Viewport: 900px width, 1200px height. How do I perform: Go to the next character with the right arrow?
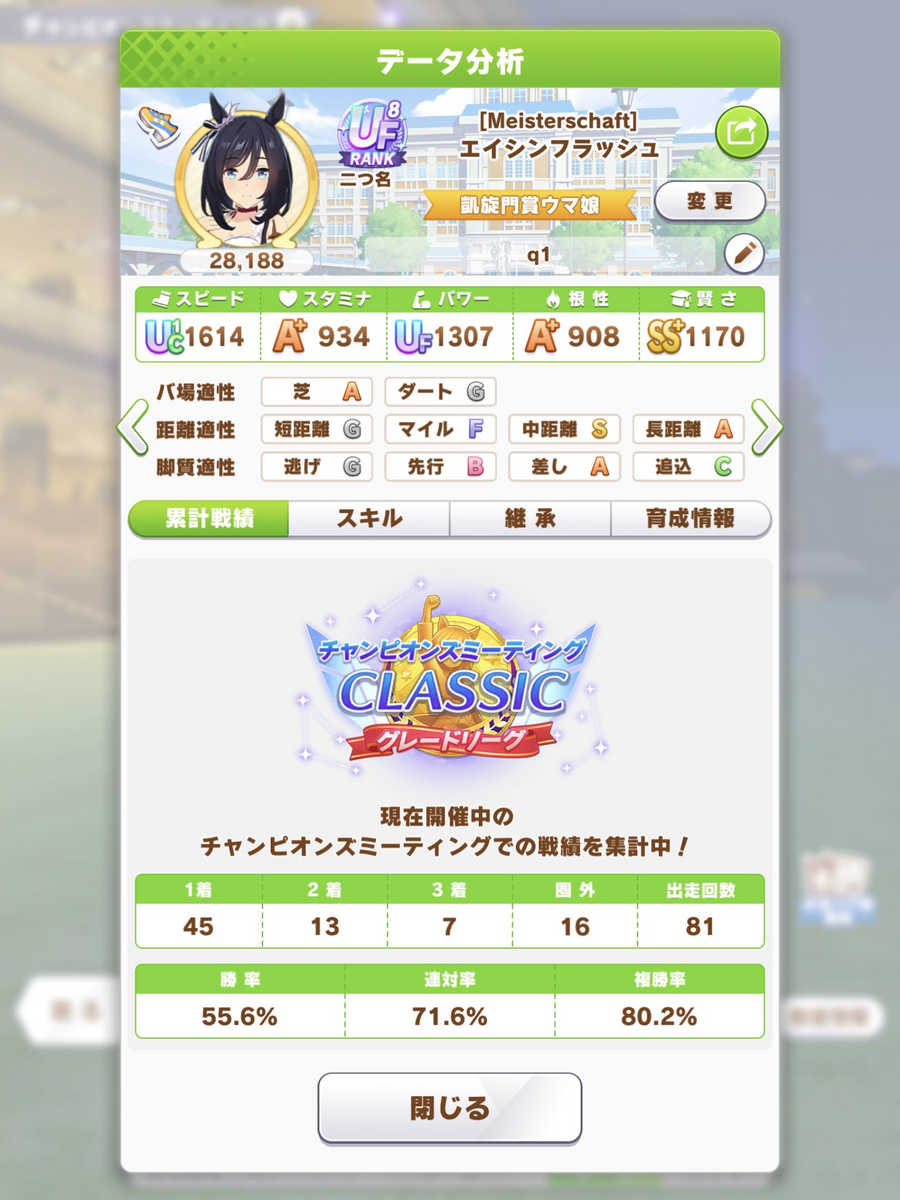tap(767, 428)
